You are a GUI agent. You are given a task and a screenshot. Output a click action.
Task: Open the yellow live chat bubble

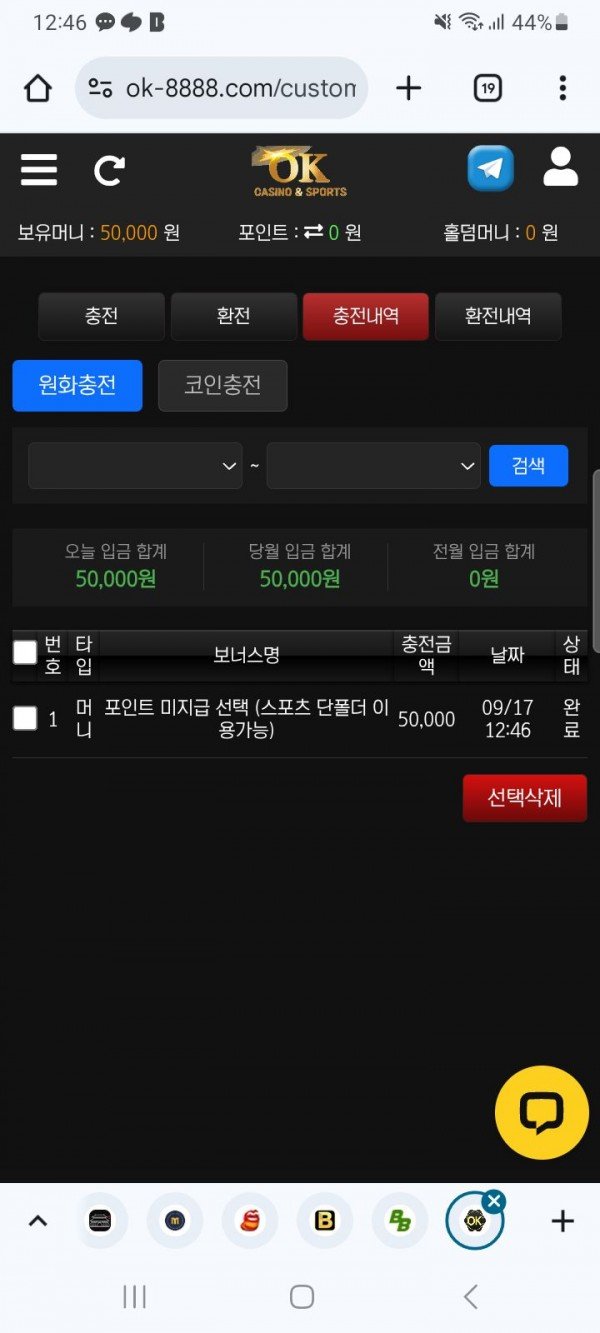pos(542,1112)
